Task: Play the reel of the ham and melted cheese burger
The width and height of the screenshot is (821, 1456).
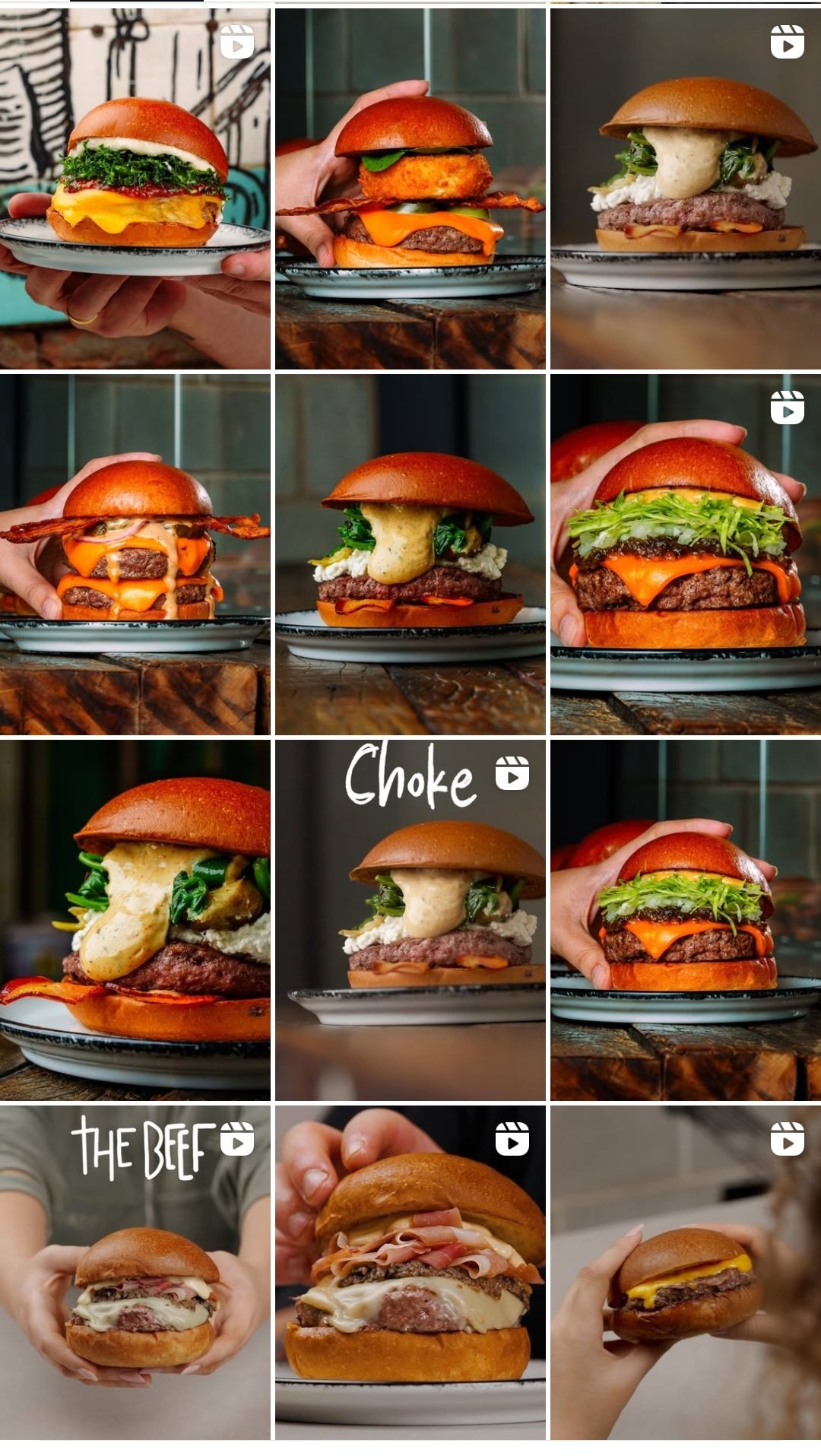Action: click(x=410, y=1272)
